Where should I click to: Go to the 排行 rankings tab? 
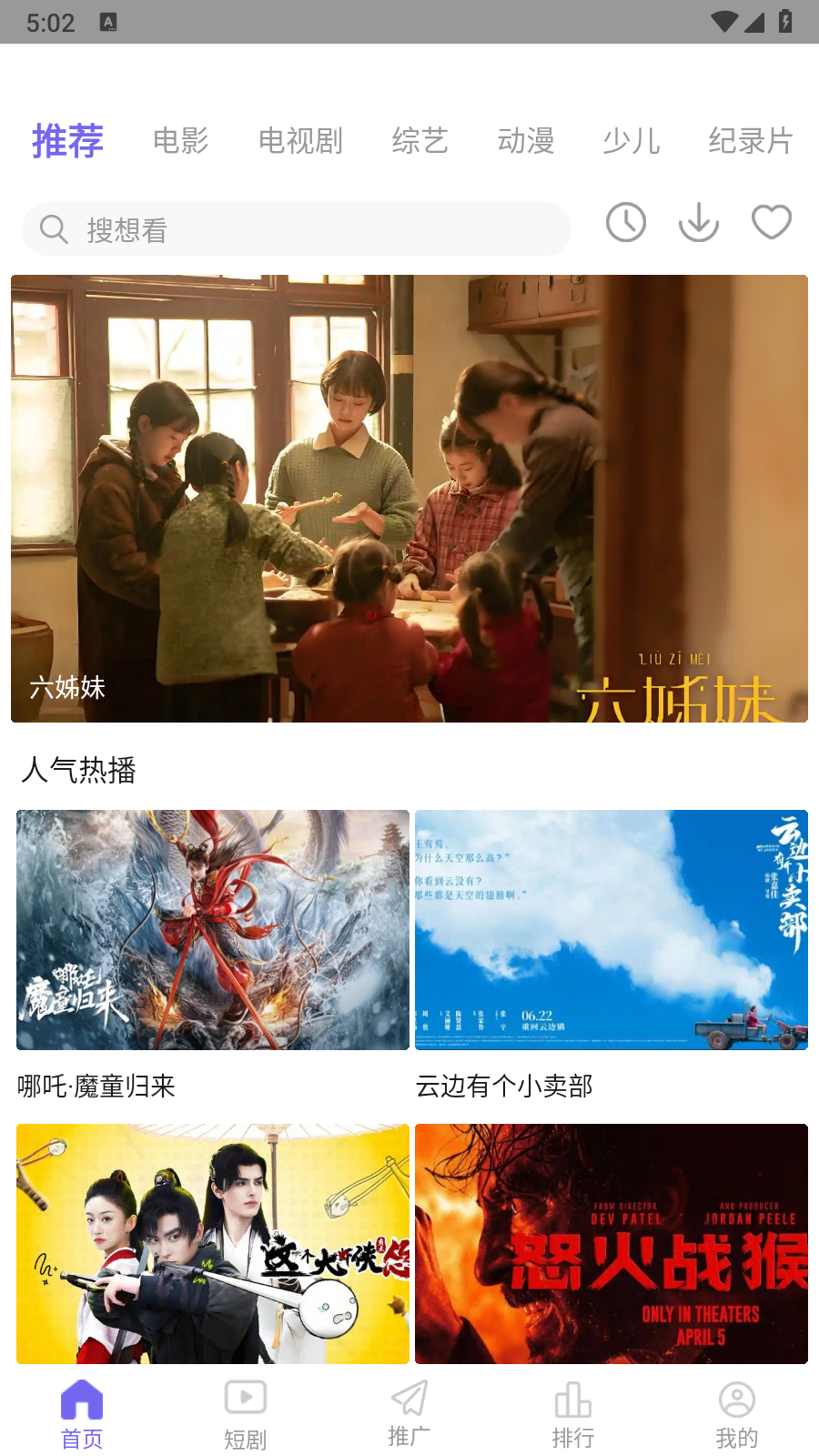(x=573, y=1414)
